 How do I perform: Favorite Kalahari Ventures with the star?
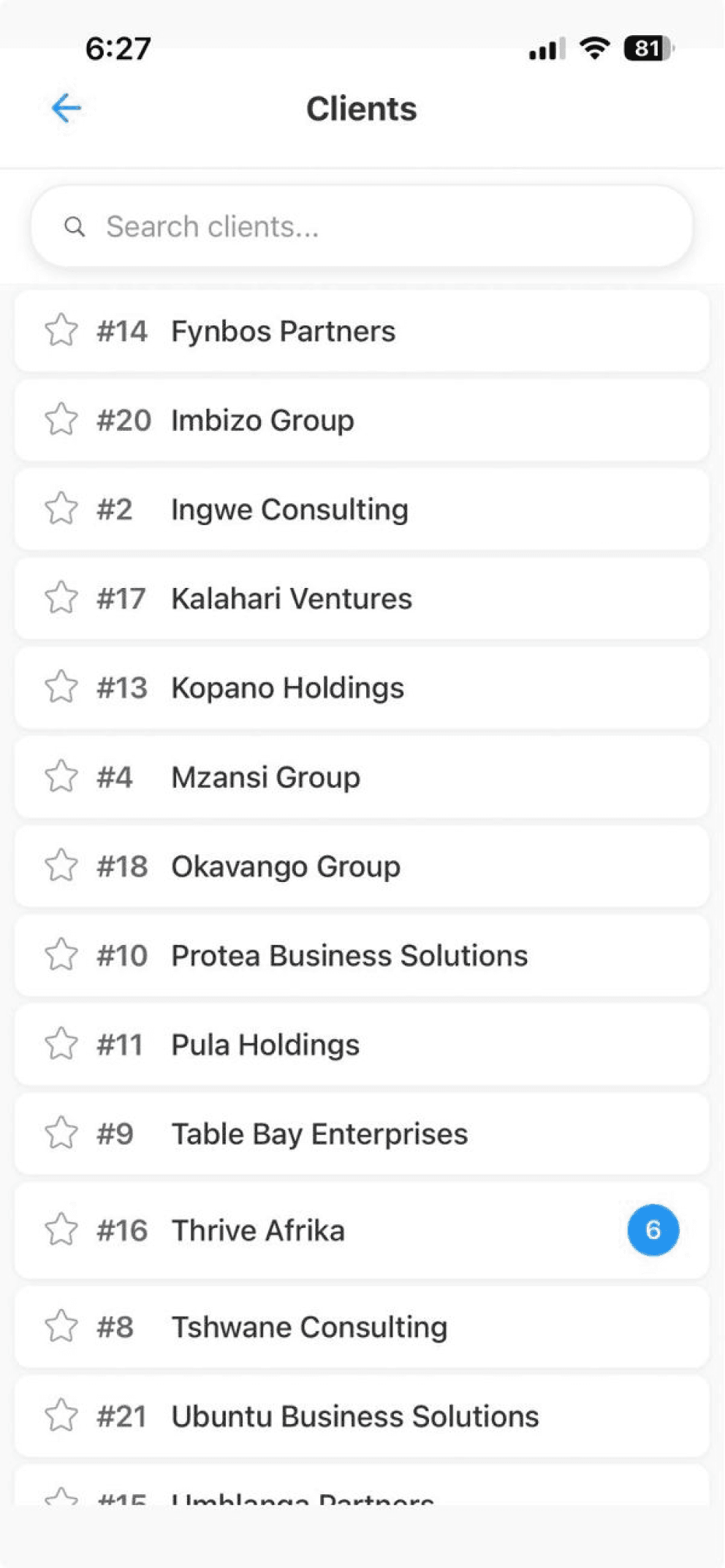tap(61, 598)
